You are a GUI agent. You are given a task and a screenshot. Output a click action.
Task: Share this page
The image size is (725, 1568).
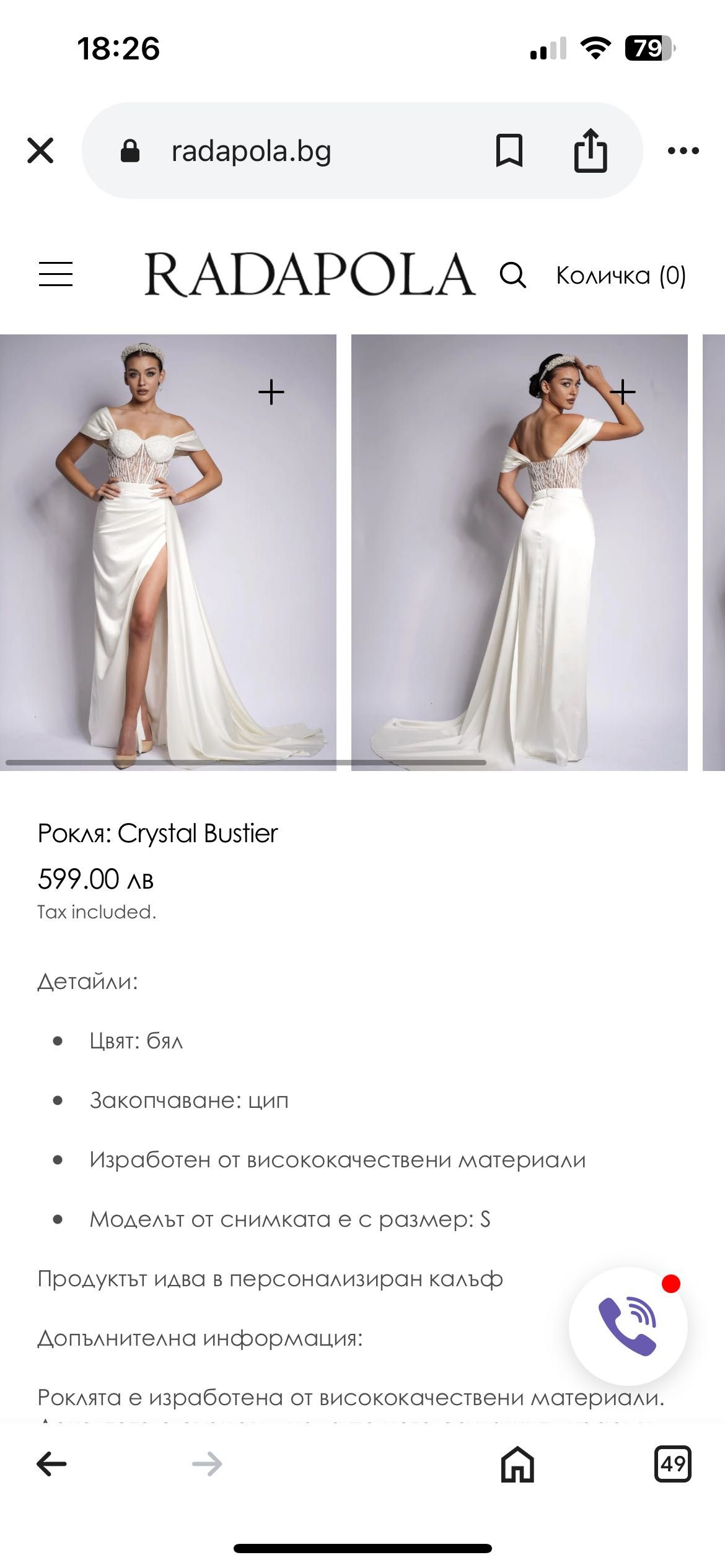coord(590,150)
